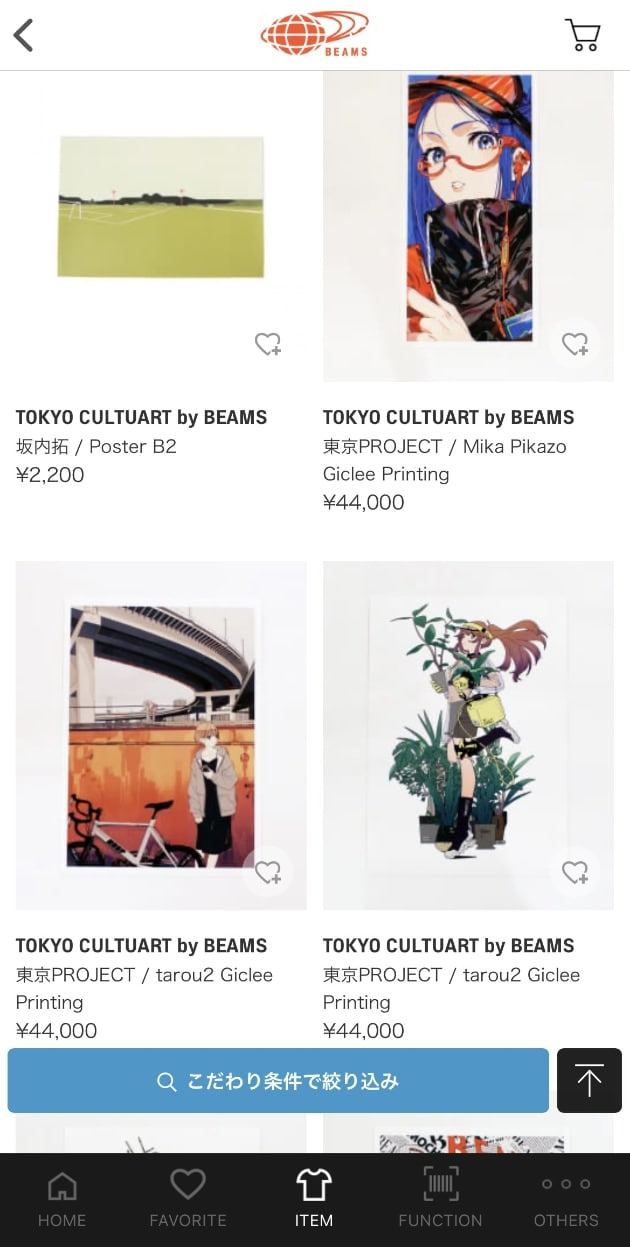
Task: Open the tarou2 print with bicycle
Action: click(161, 735)
